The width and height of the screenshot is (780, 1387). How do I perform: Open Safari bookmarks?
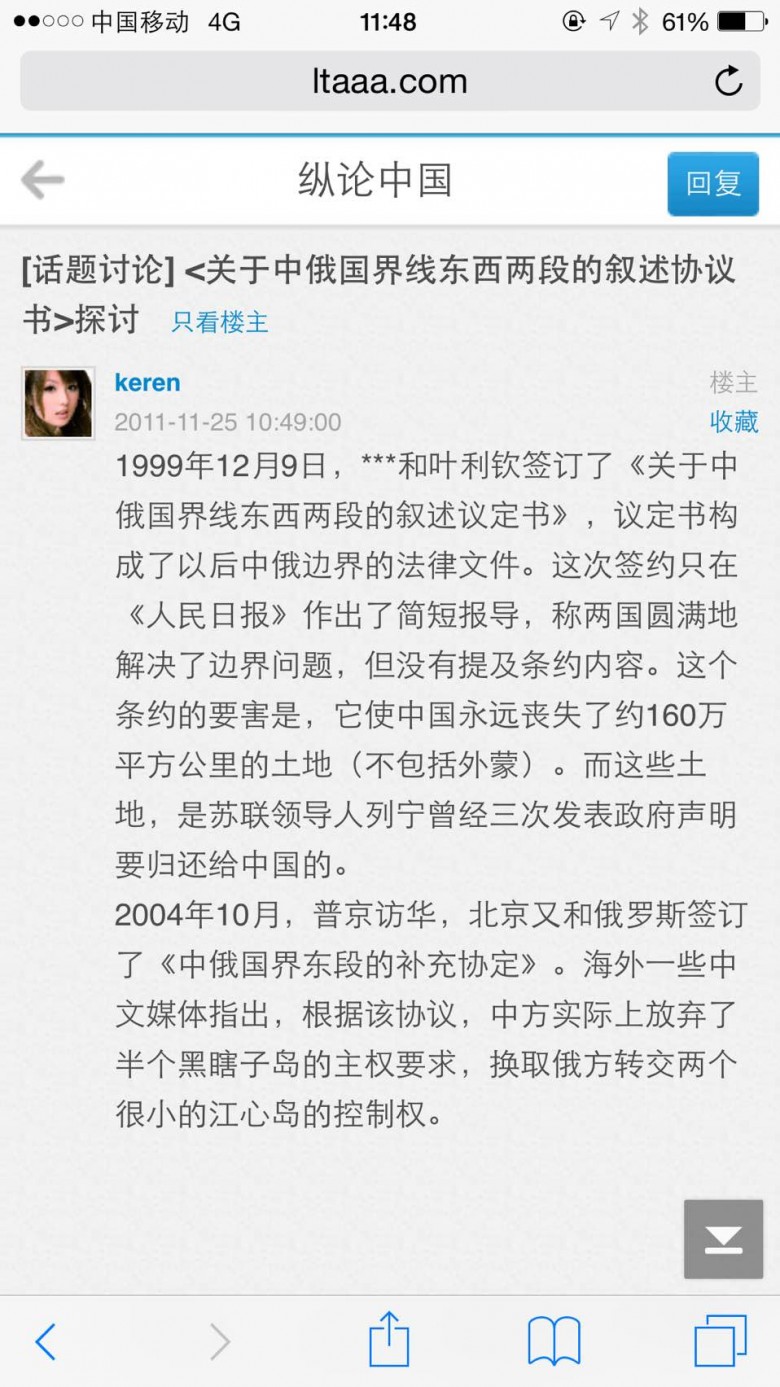(554, 1341)
